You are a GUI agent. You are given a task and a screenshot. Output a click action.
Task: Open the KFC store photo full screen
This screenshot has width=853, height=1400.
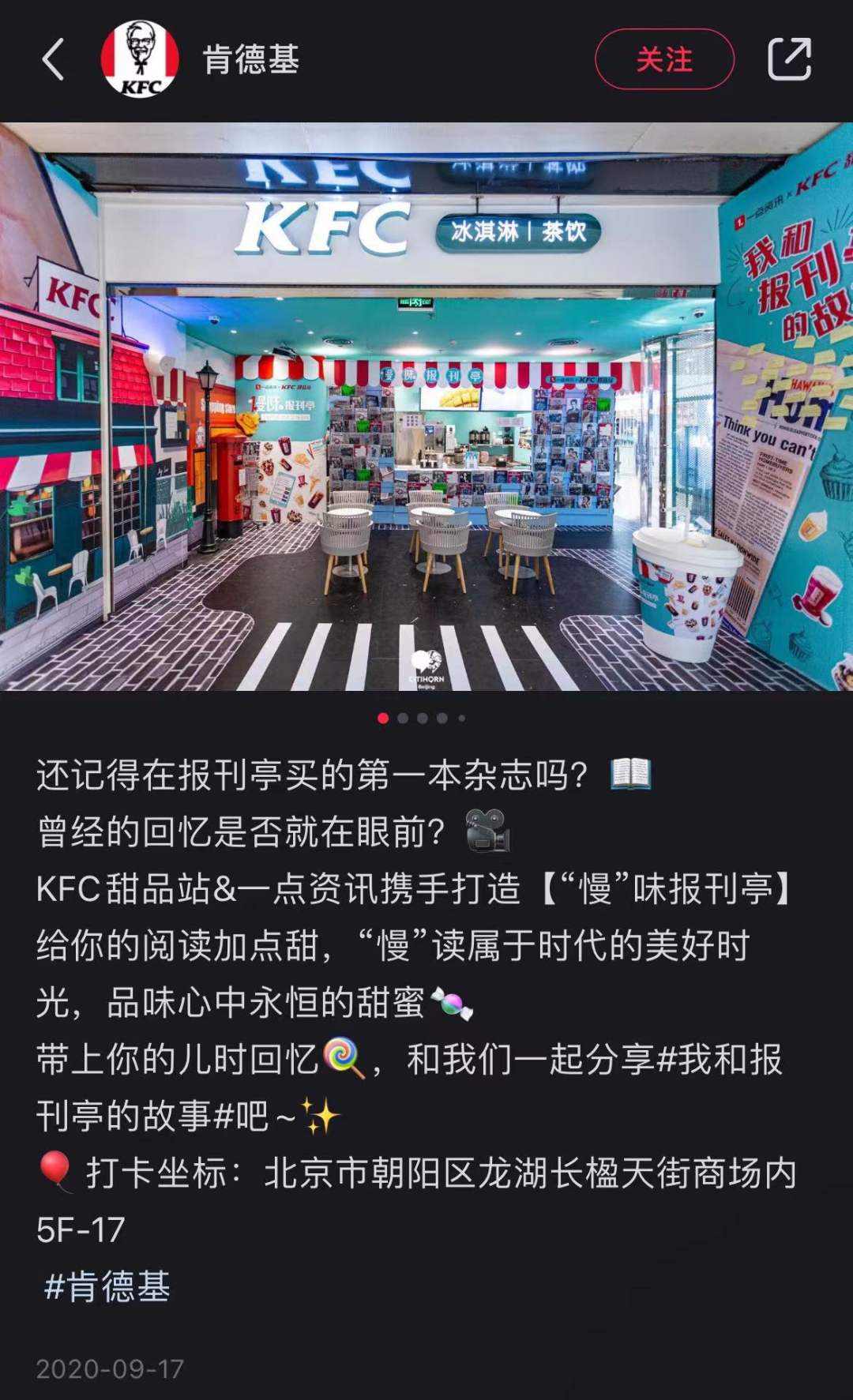[x=426, y=407]
